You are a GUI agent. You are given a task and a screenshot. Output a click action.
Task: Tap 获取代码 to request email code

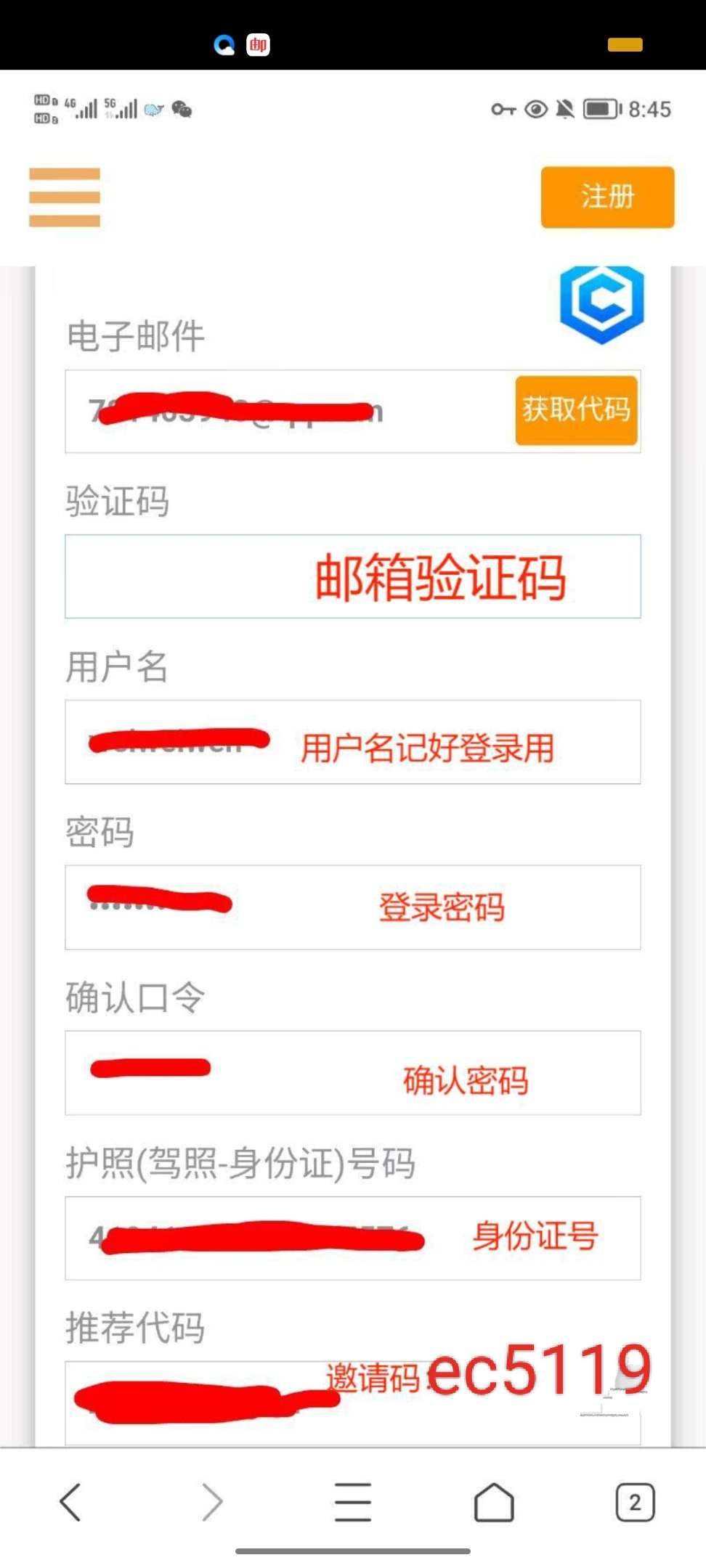[576, 410]
